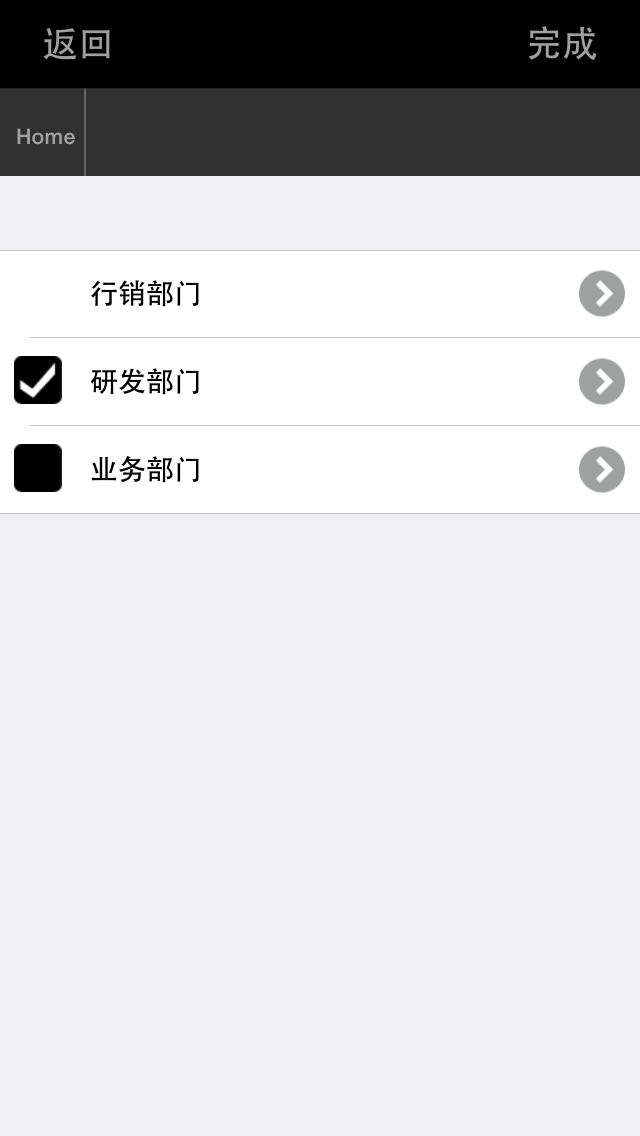Drill into 业务部门 with its chevron
The height and width of the screenshot is (1136, 640).
click(601, 469)
